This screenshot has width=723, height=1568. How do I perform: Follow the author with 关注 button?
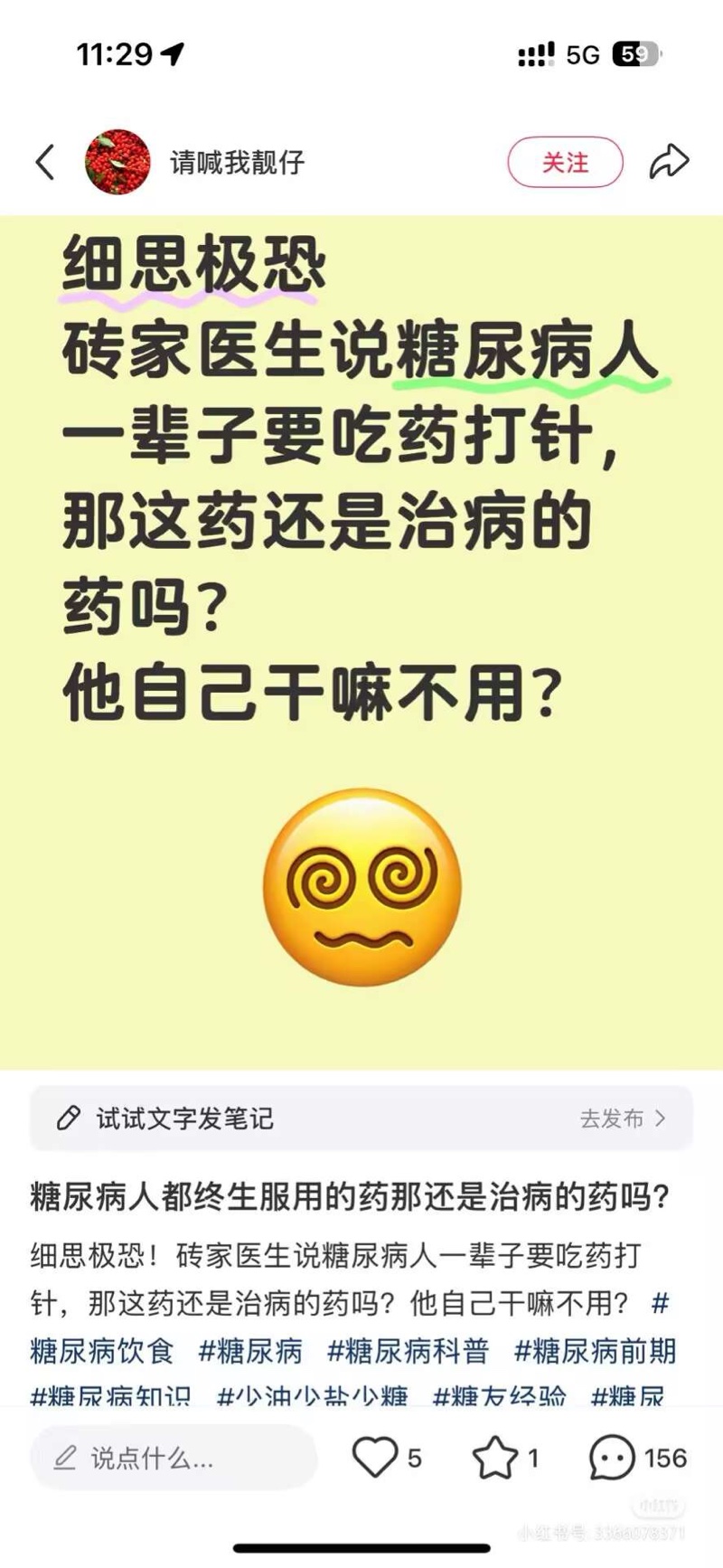(x=565, y=163)
